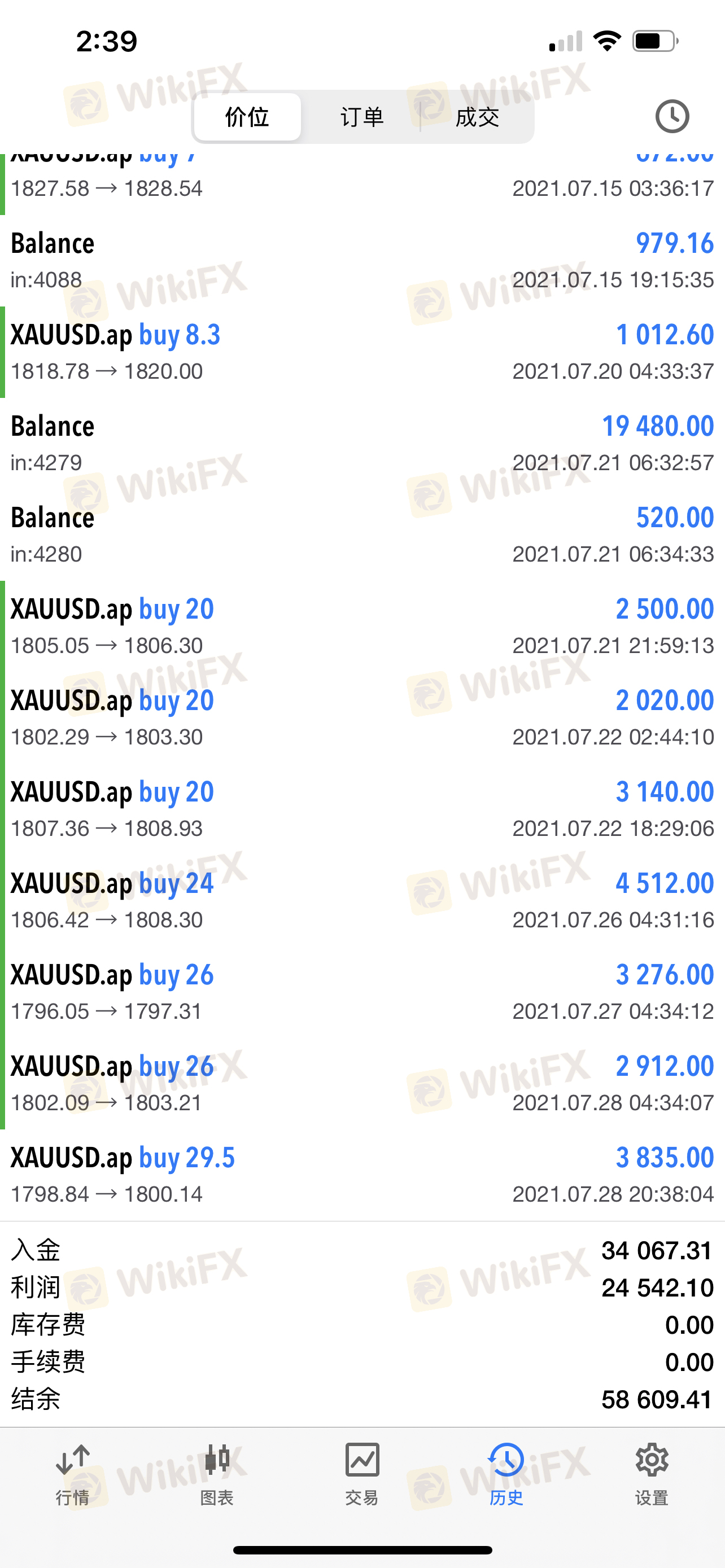The width and height of the screenshot is (725, 1568).
Task: Open the history period clock icon
Action: pos(672,116)
